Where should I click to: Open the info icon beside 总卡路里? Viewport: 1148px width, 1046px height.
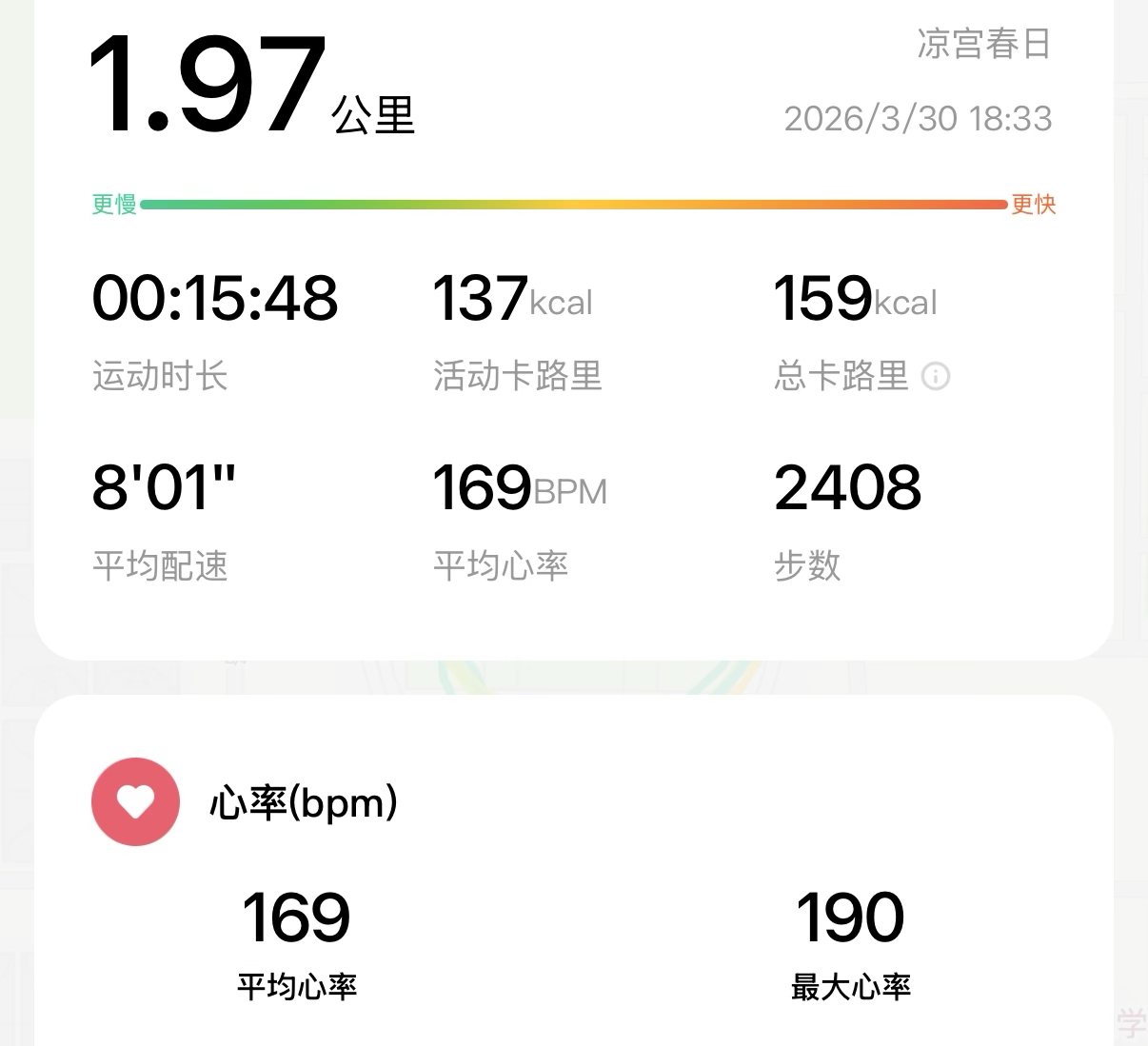[936, 377]
